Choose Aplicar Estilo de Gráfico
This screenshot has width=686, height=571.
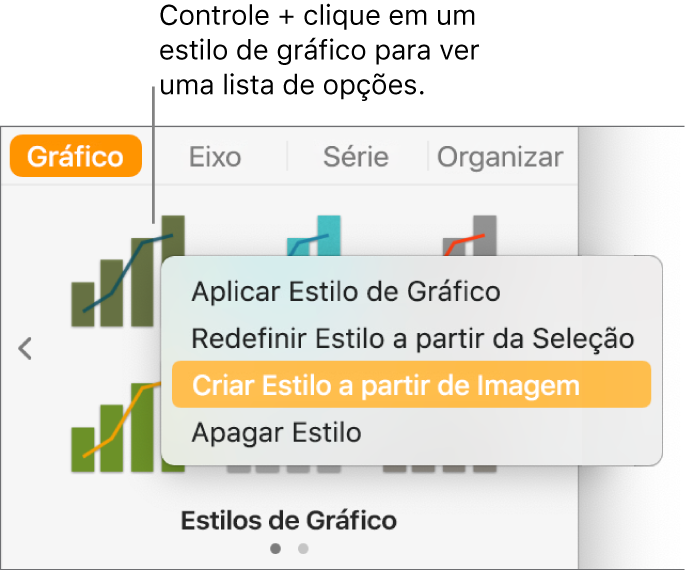pos(345,292)
